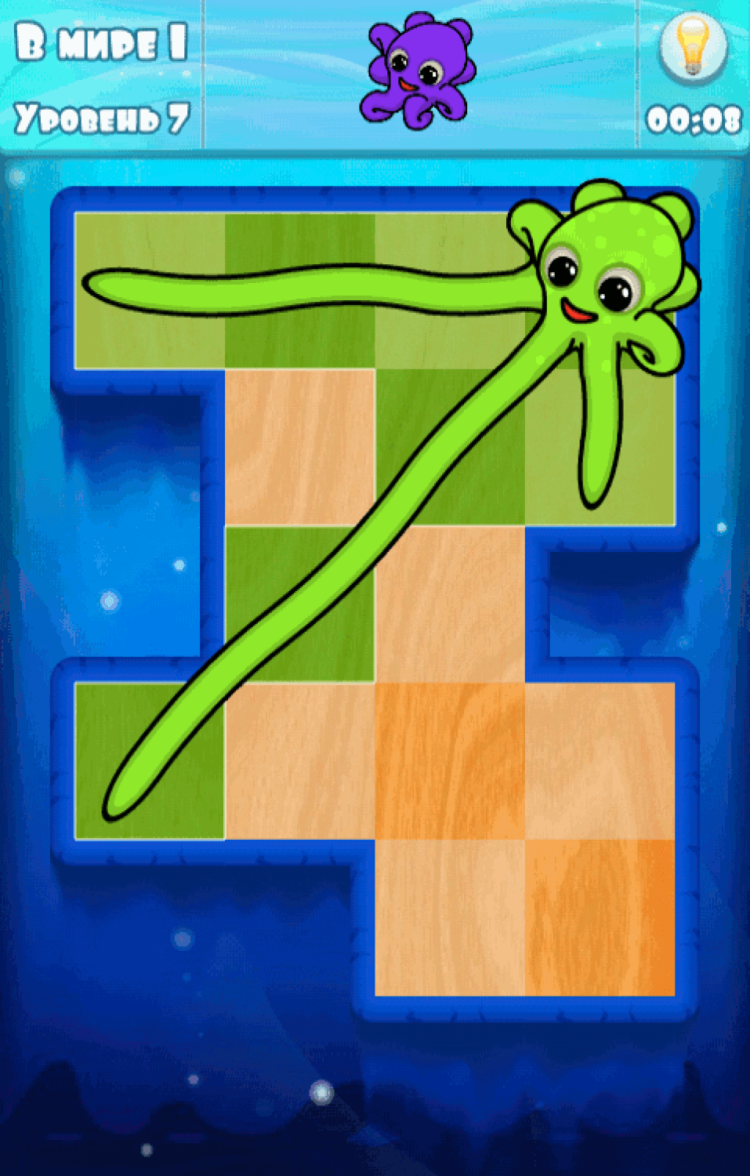The image size is (750, 1176).
Task: Tap the purple octopus at the top
Action: 418,67
